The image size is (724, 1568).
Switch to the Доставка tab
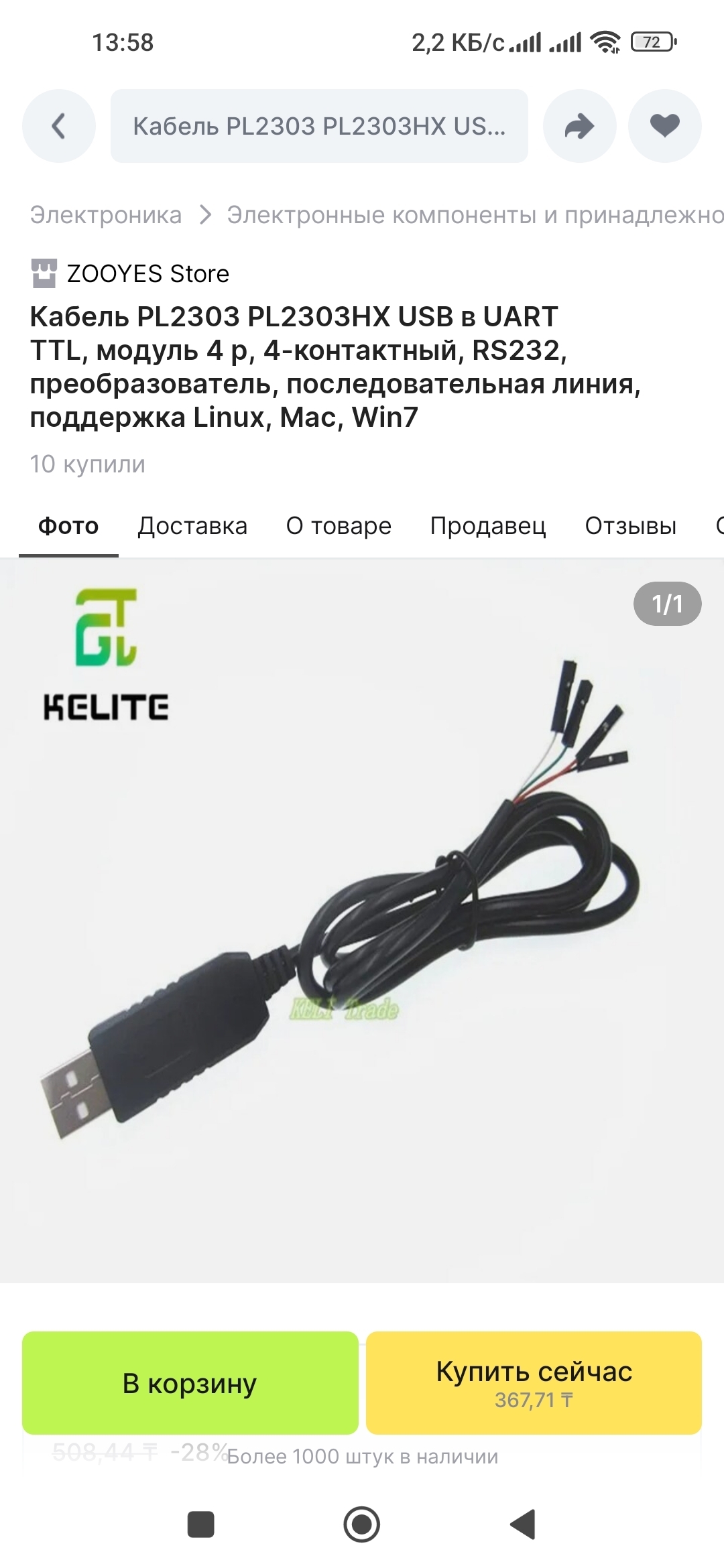192,526
